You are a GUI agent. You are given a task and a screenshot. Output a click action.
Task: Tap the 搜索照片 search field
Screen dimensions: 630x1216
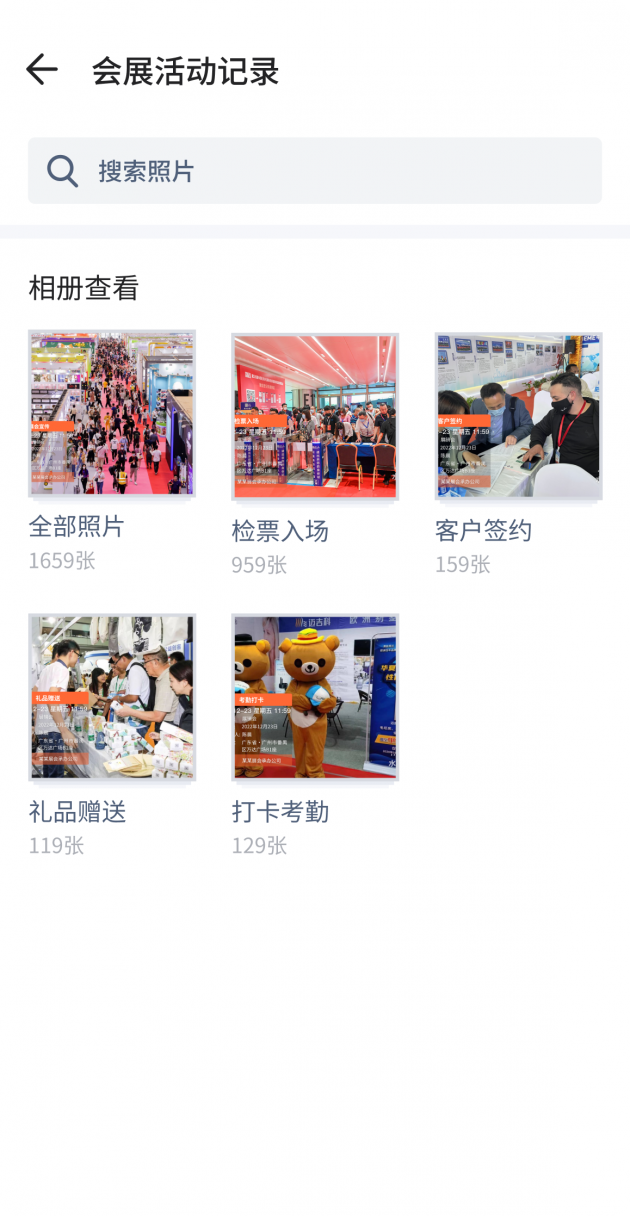315,171
